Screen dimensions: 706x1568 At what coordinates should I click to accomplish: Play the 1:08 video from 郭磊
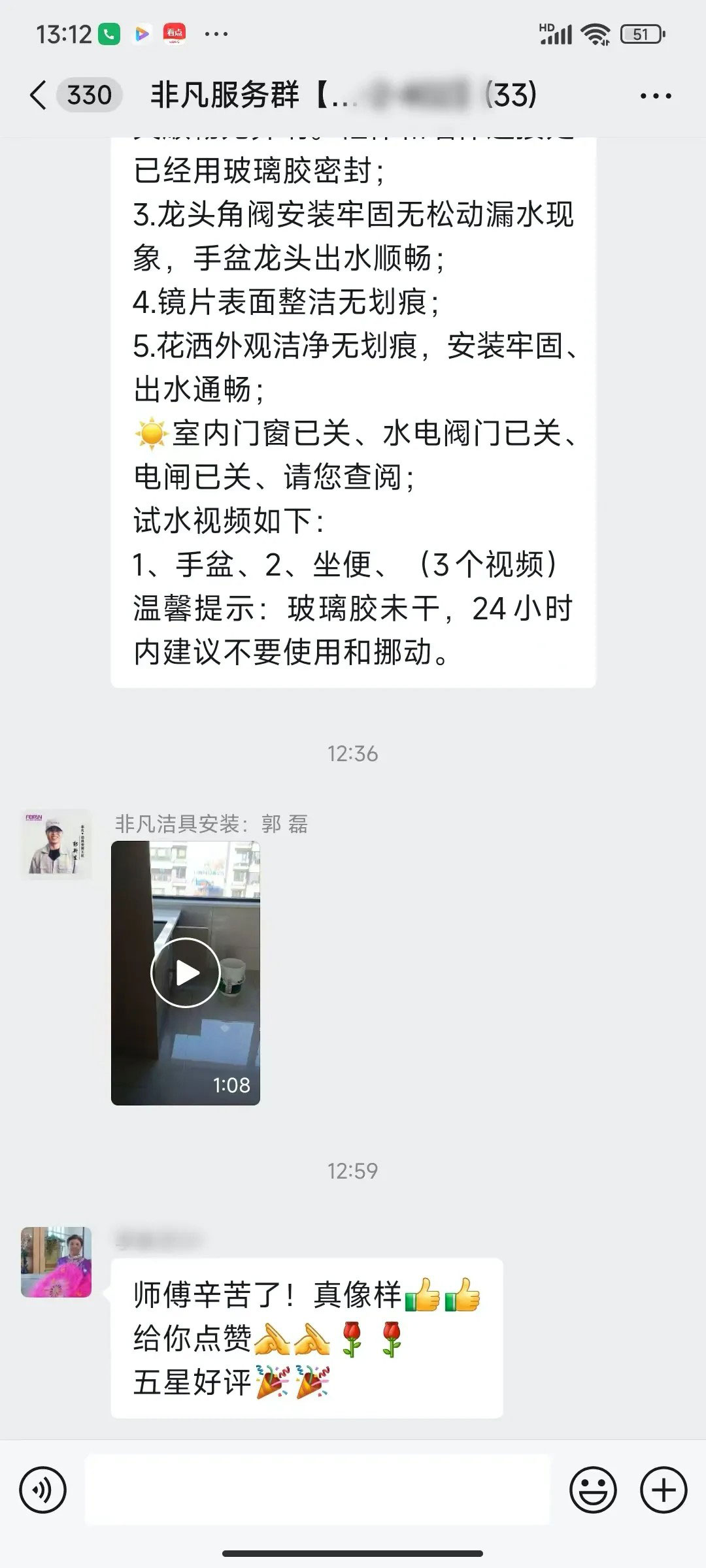[186, 973]
